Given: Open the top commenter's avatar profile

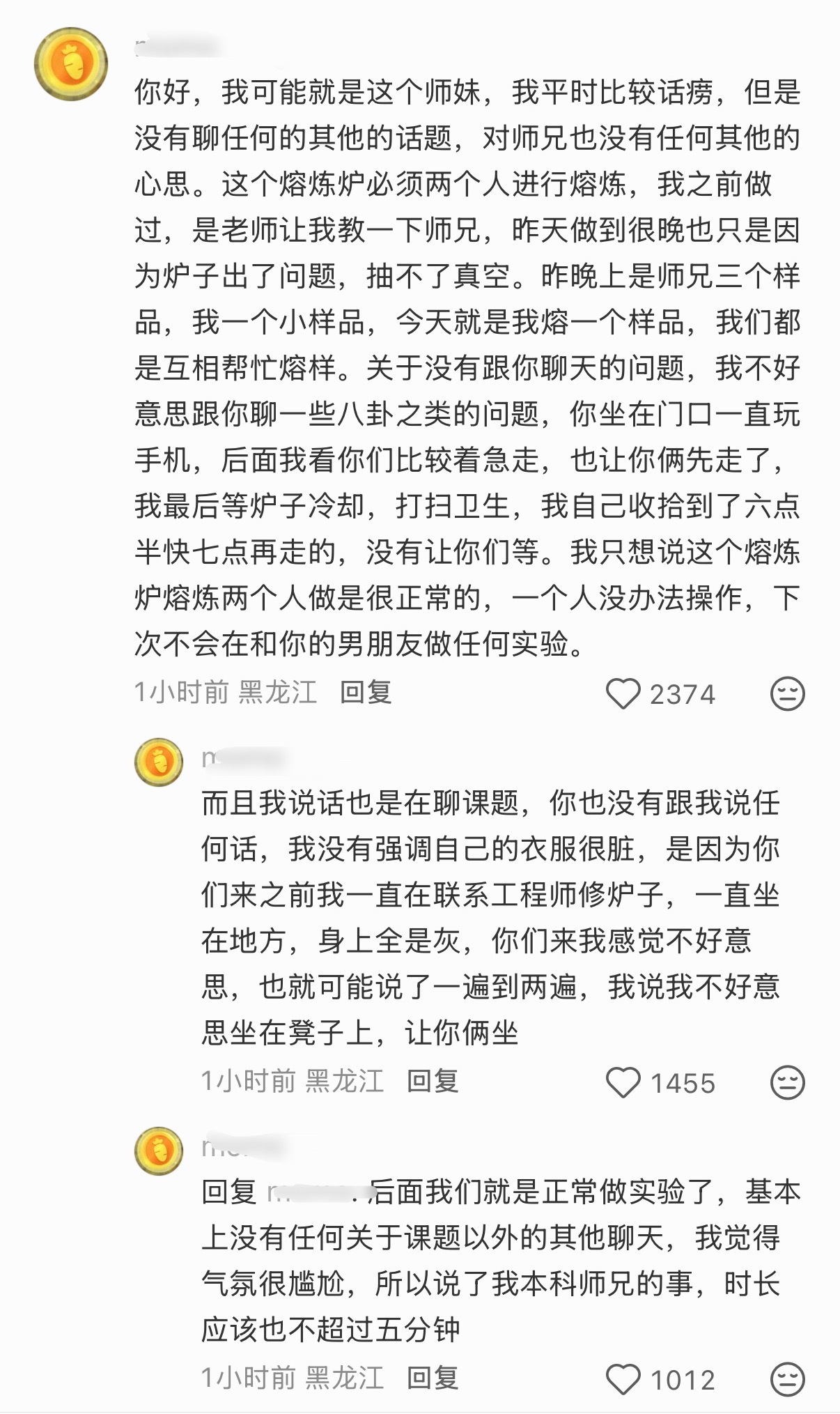Looking at the screenshot, I should (71, 64).
